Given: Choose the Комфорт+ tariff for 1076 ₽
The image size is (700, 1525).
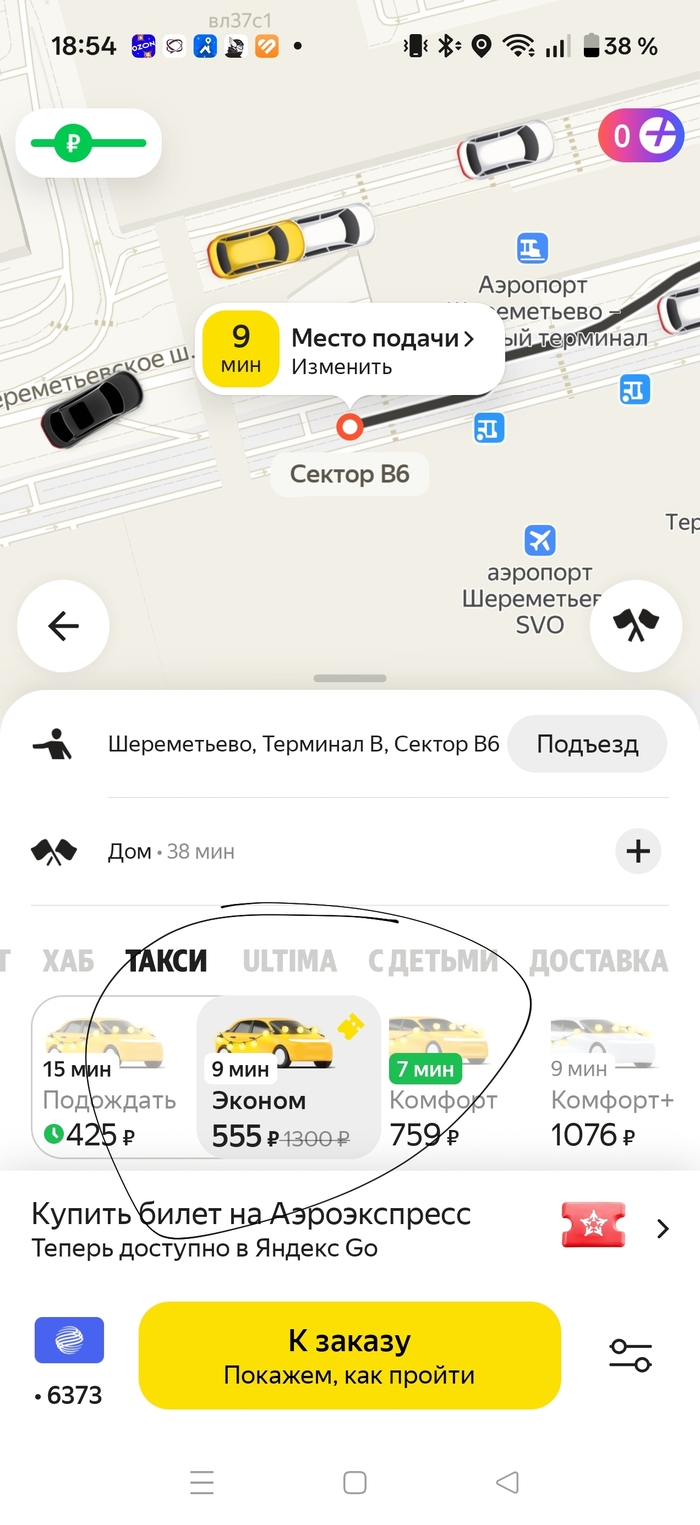Looking at the screenshot, I should 612,1078.
